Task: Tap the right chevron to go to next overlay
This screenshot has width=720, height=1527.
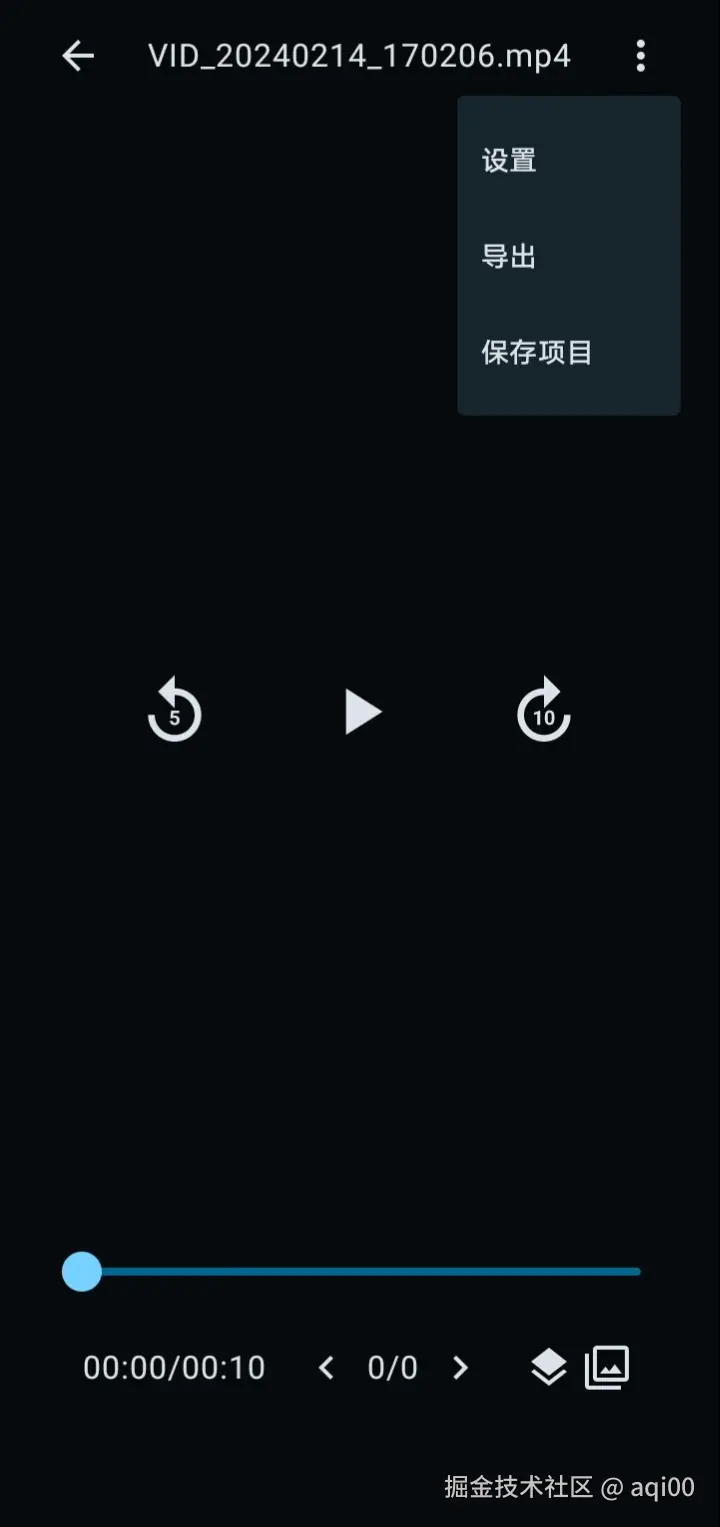Action: (460, 1368)
